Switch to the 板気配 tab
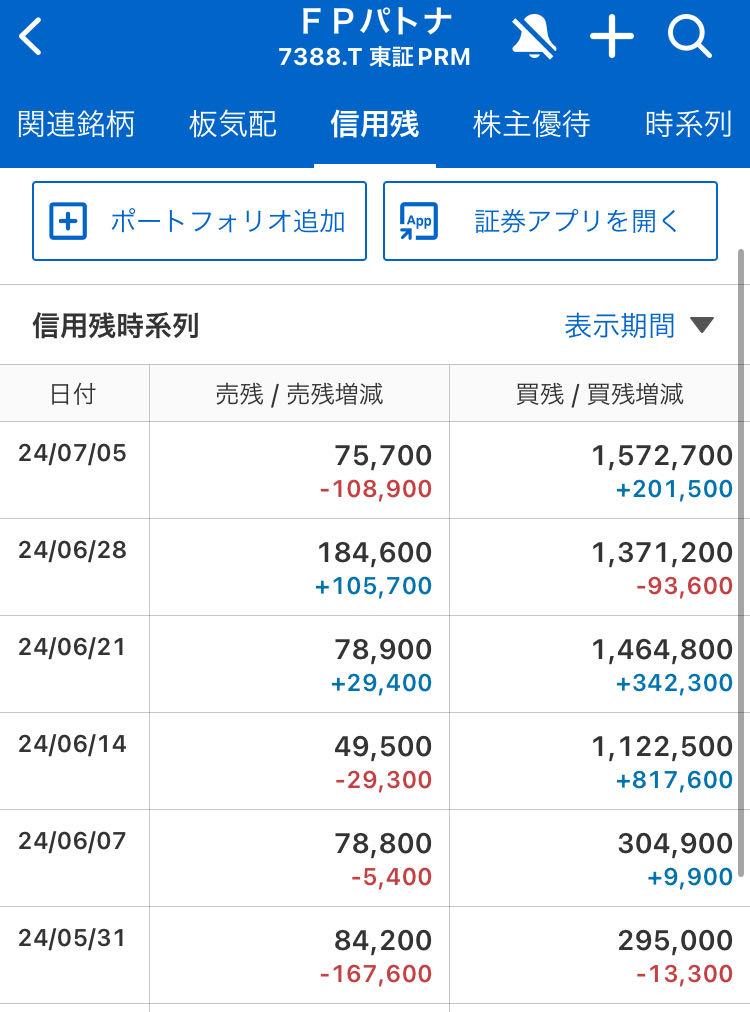 (x=231, y=124)
